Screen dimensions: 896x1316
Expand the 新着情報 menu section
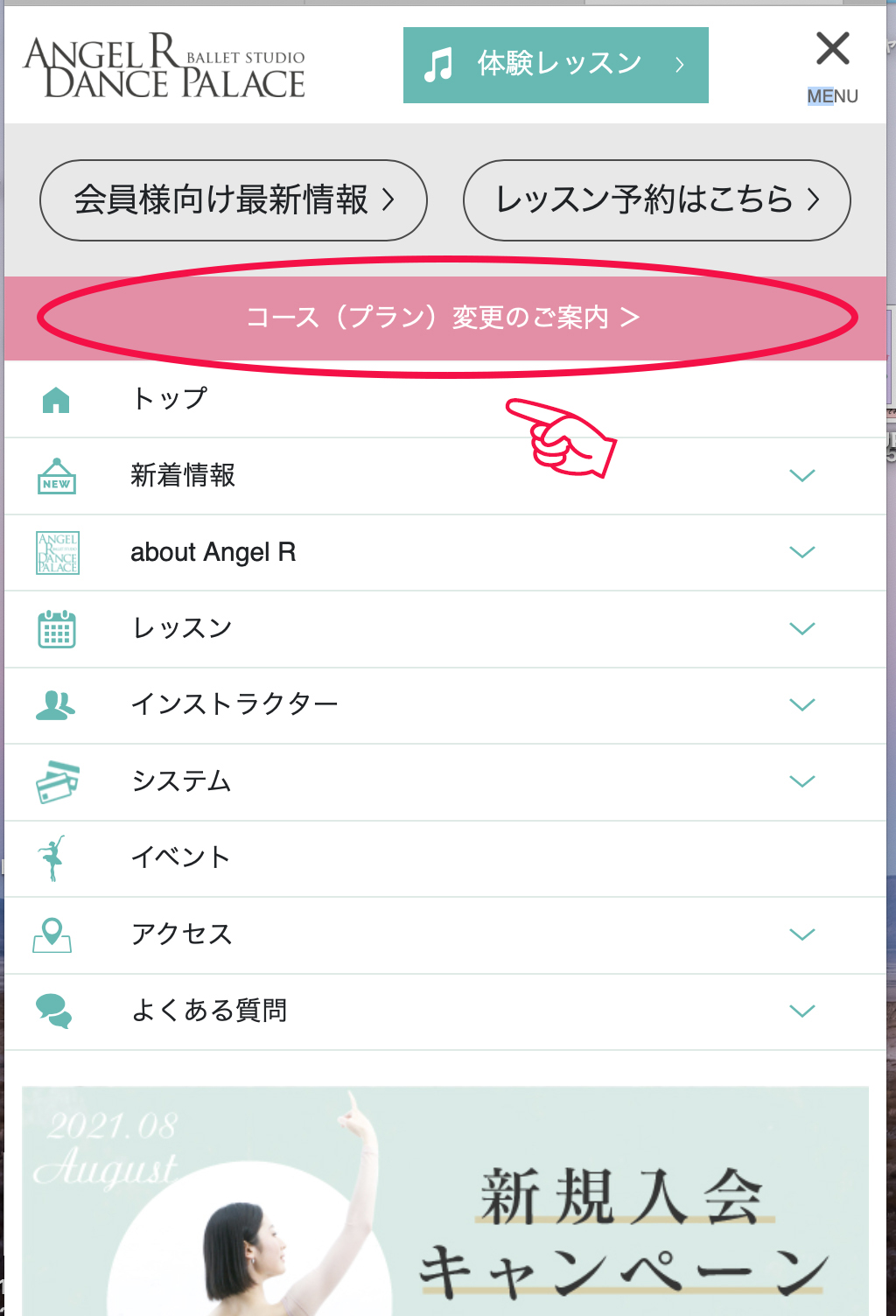pyautogui.click(x=801, y=476)
